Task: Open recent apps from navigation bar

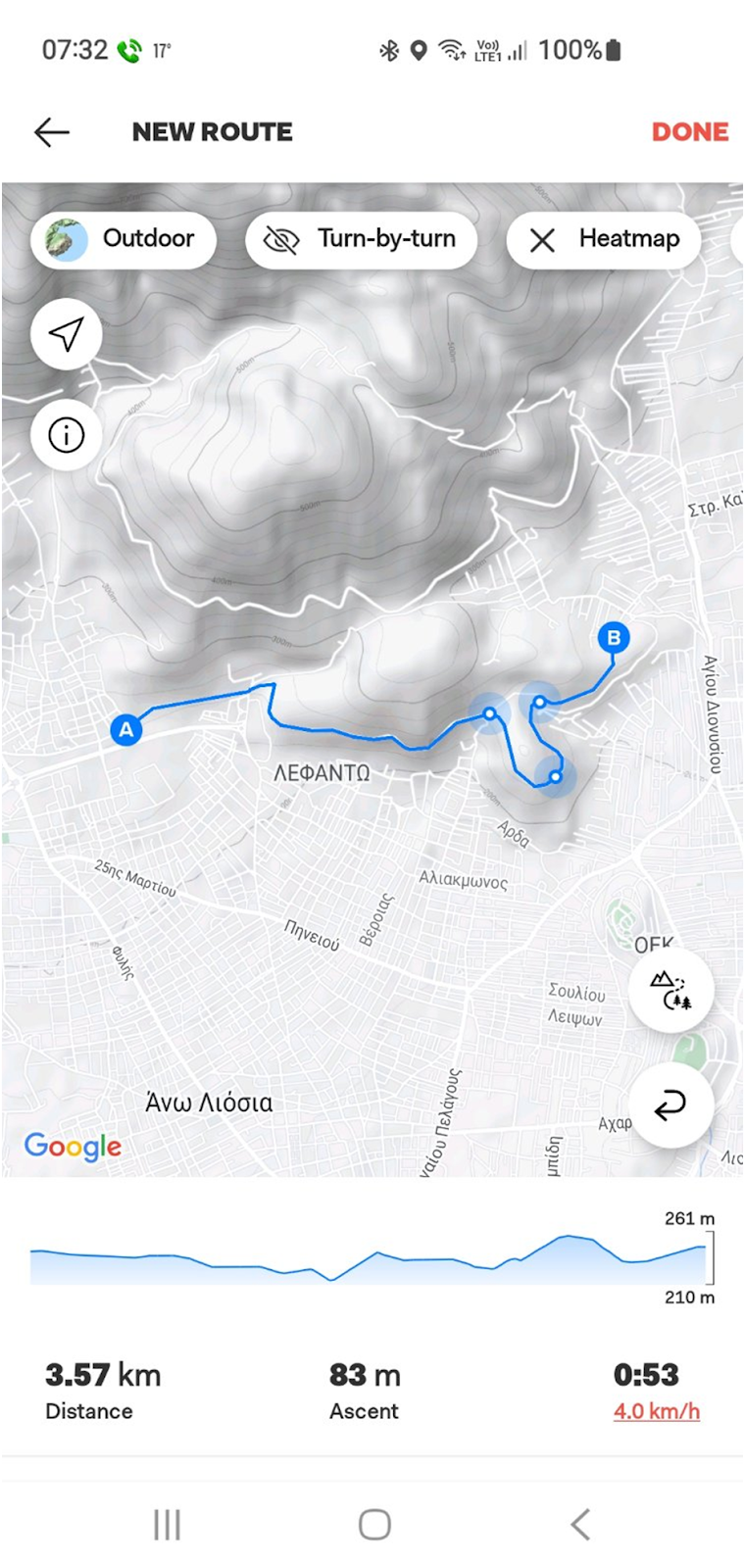Action: click(x=168, y=1524)
